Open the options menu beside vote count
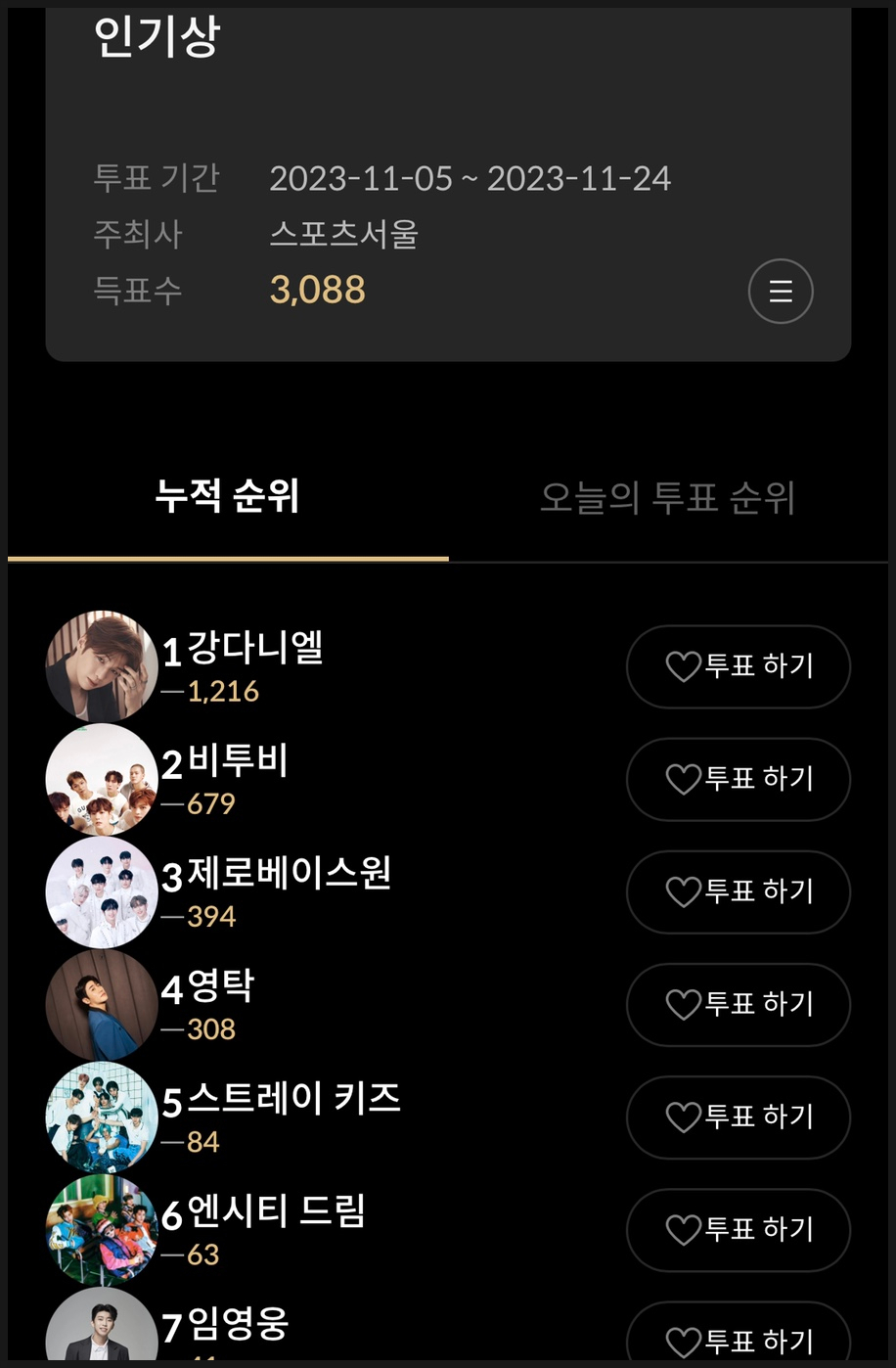Image resolution: width=896 pixels, height=1368 pixels. point(780,291)
